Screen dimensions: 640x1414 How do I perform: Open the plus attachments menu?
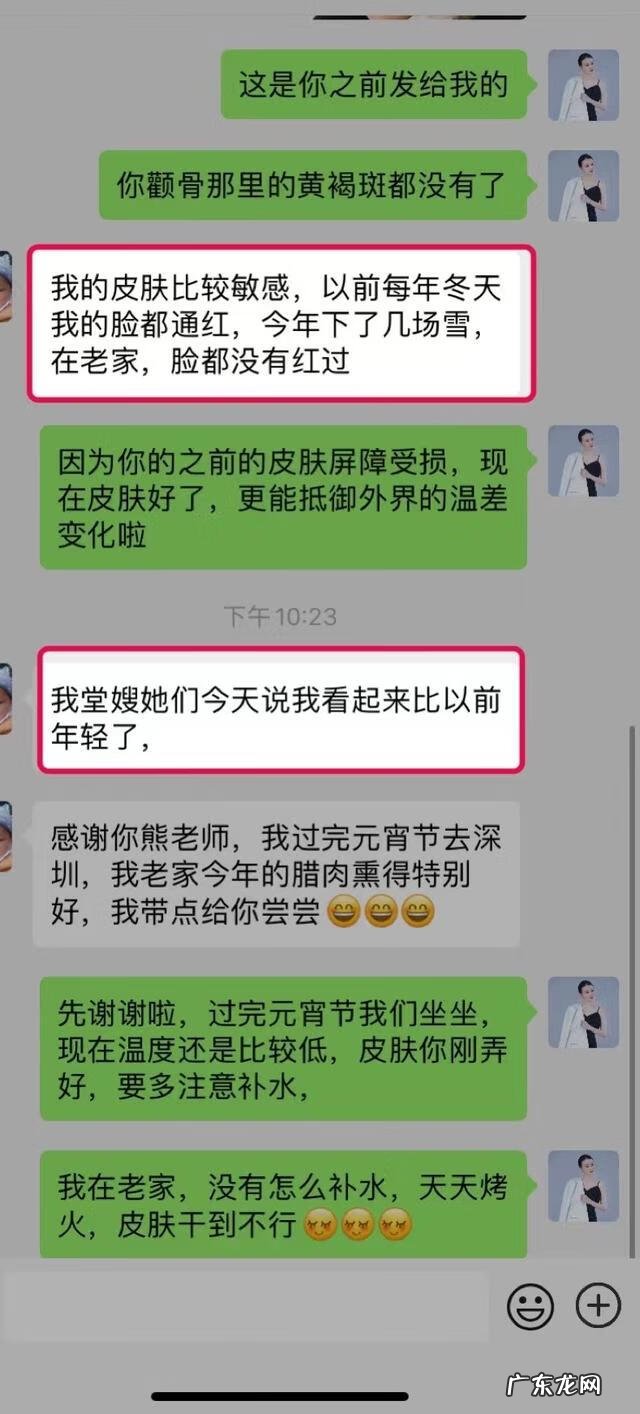pos(598,1305)
